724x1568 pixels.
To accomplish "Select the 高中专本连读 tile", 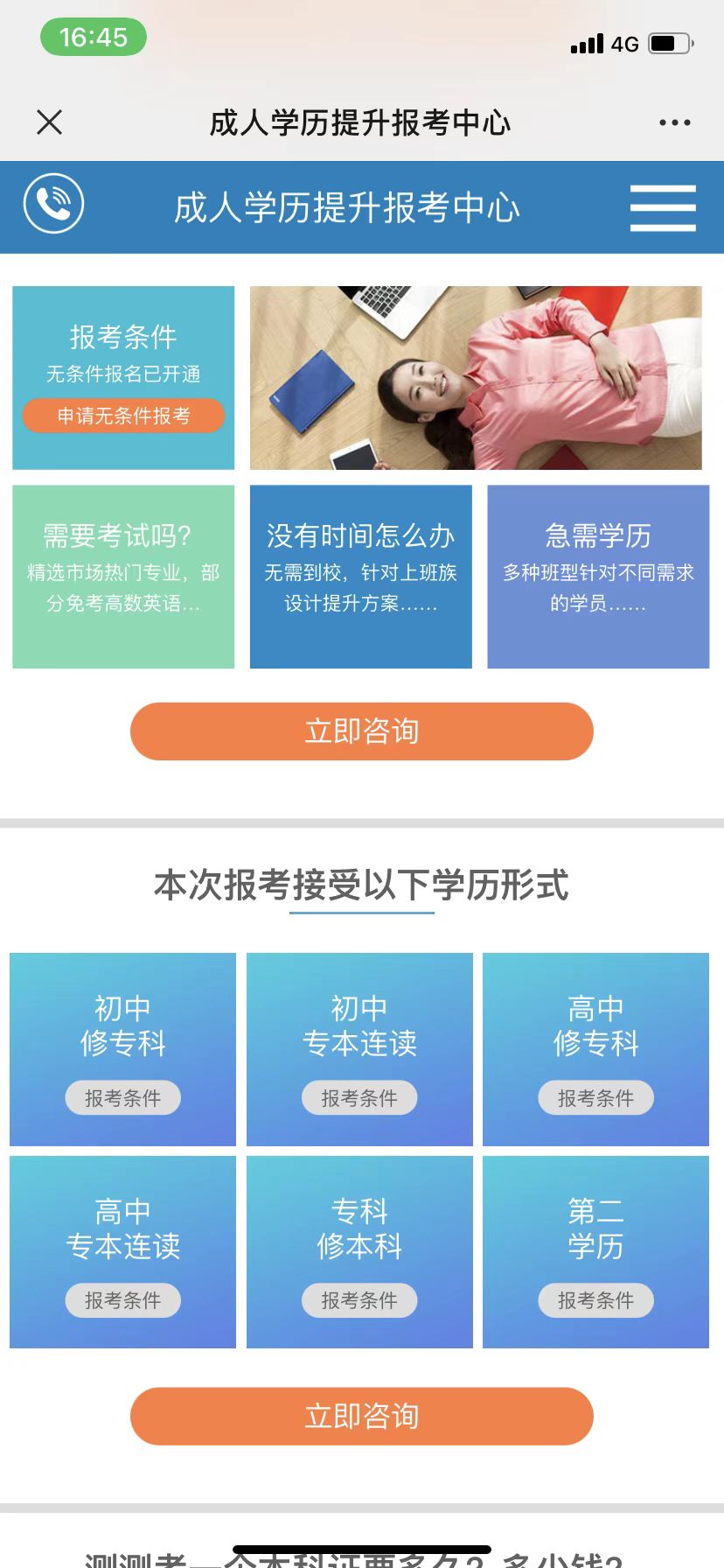I will click(122, 1251).
